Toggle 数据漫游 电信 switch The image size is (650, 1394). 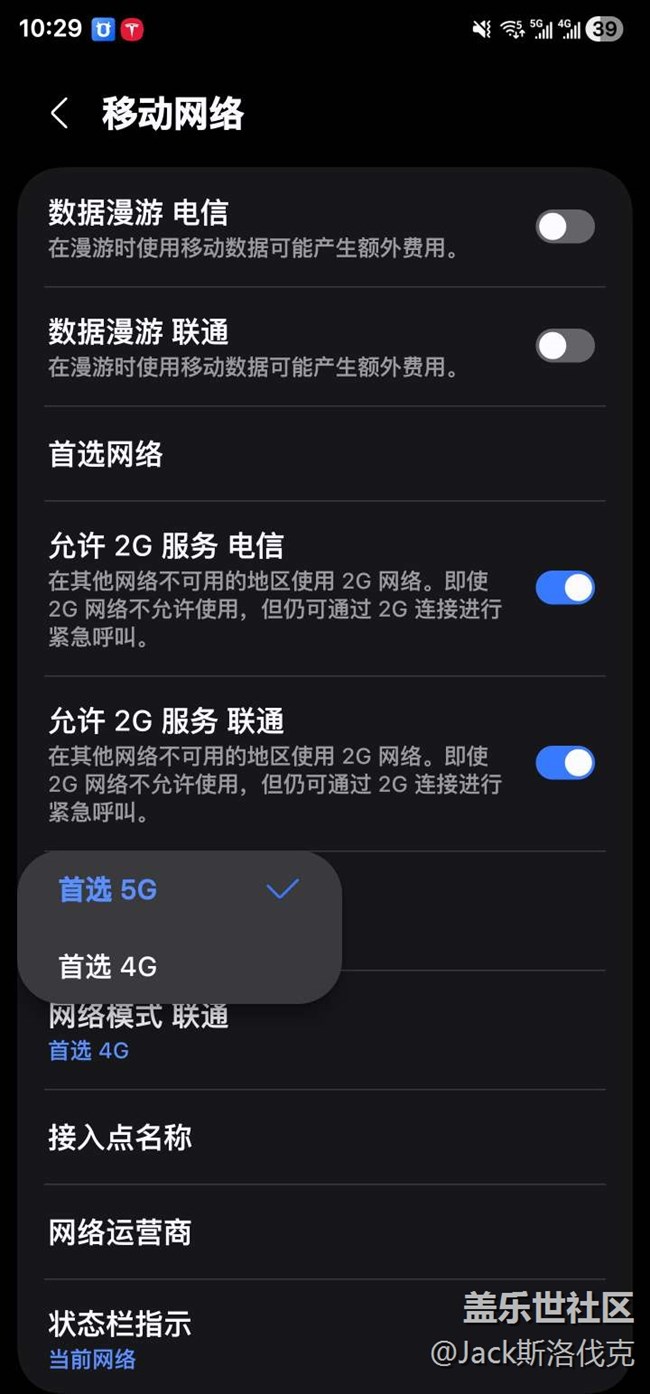coord(565,227)
